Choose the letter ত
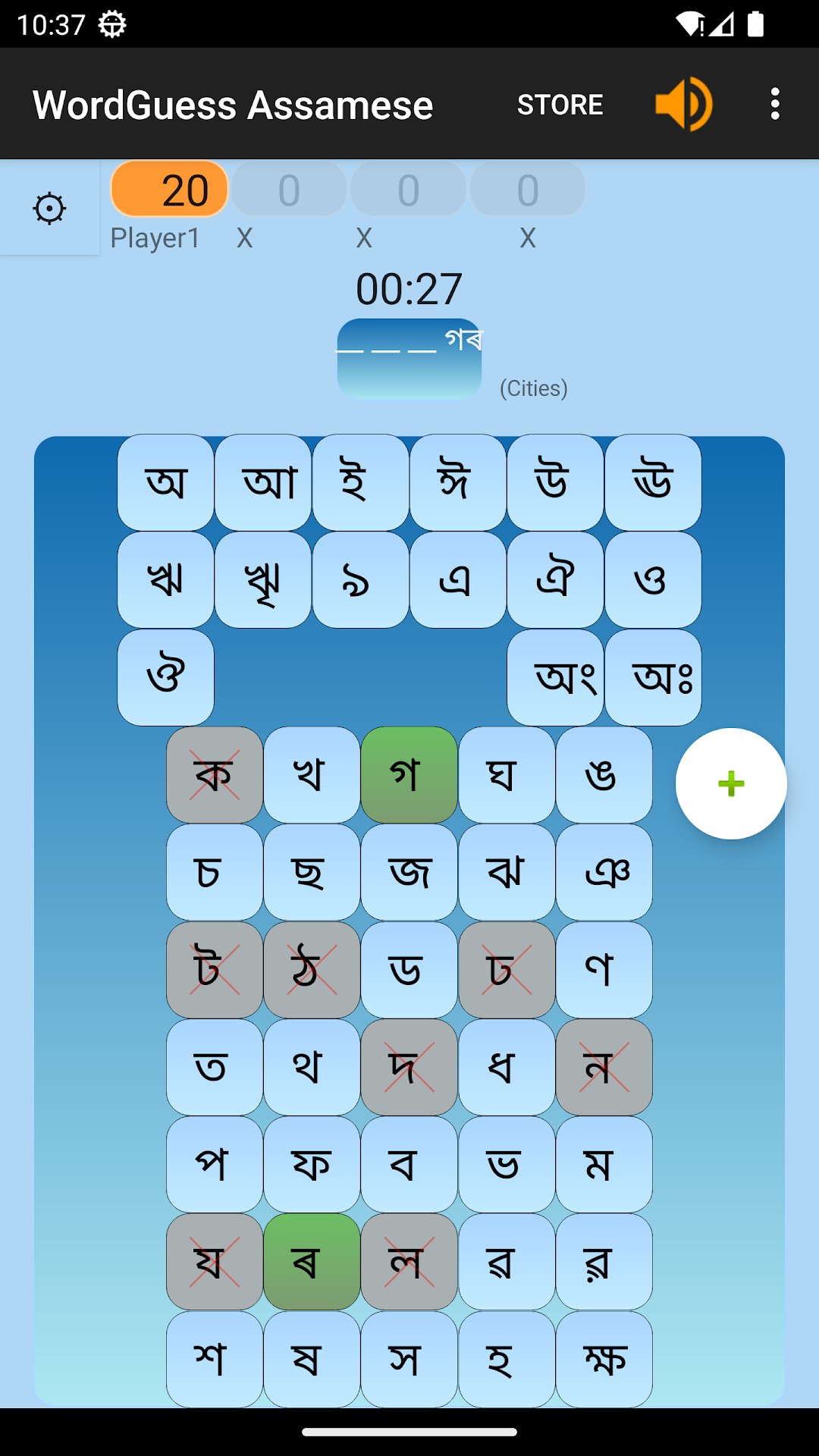819x1456 pixels. click(215, 1067)
